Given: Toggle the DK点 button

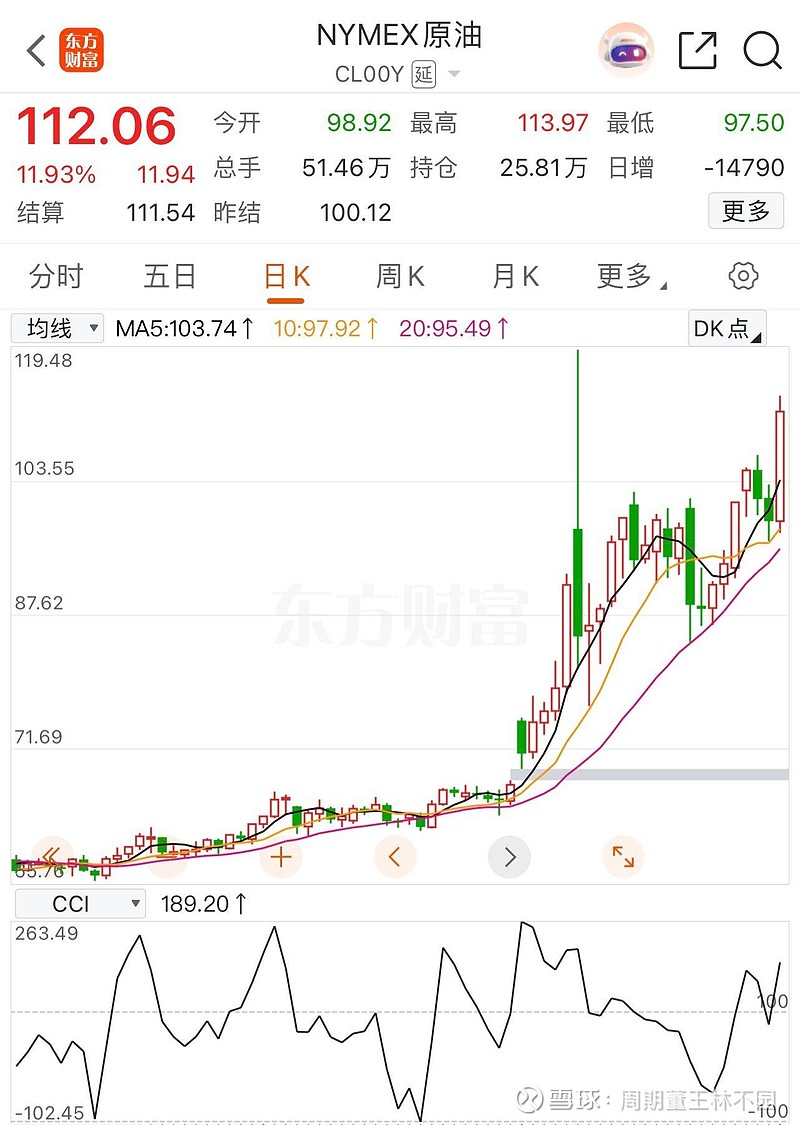Looking at the screenshot, I should pyautogui.click(x=727, y=328).
